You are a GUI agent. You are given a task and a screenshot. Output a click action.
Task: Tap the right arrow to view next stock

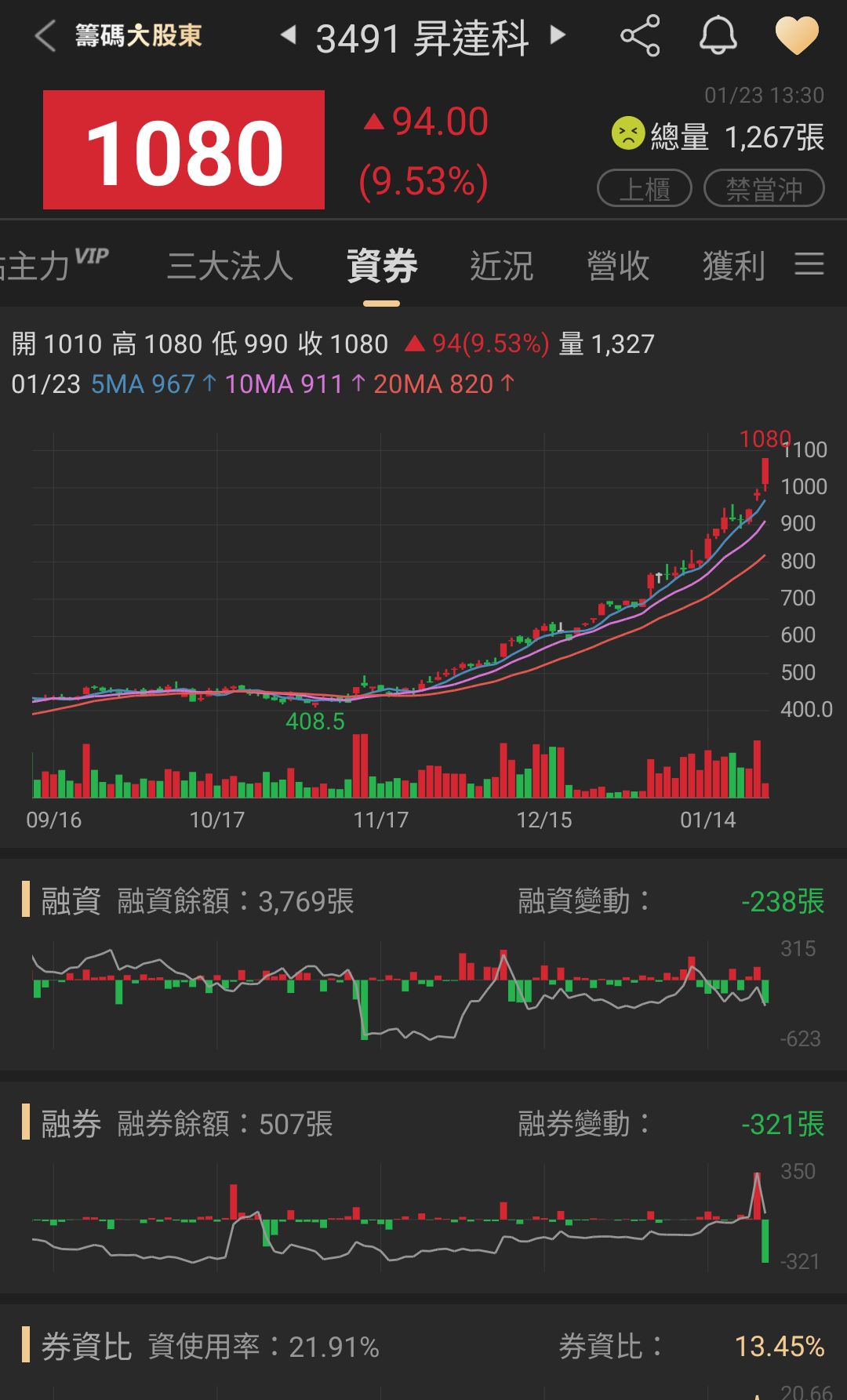556,36
